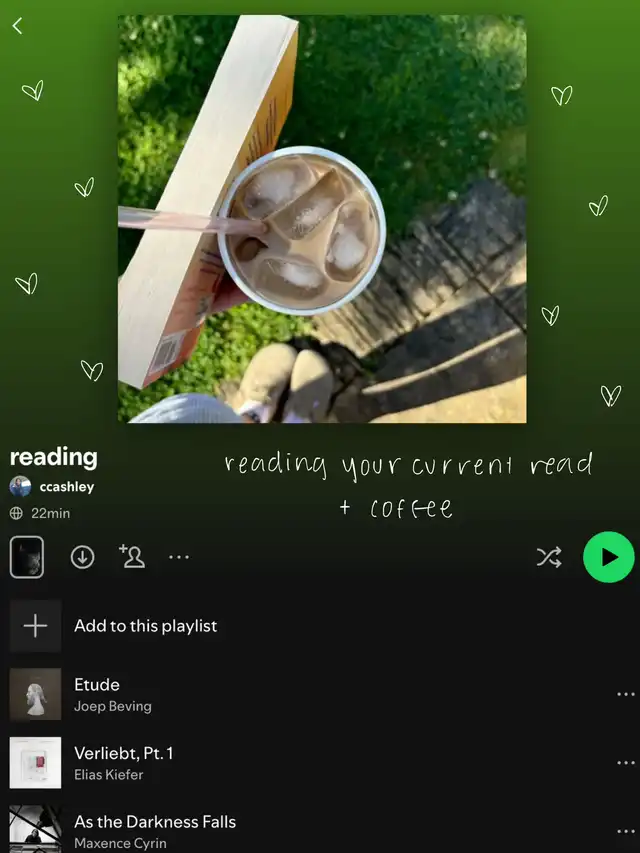Image resolution: width=640 pixels, height=853 pixels.
Task: Invite collaborators to this playlist
Action: pyautogui.click(x=132, y=556)
